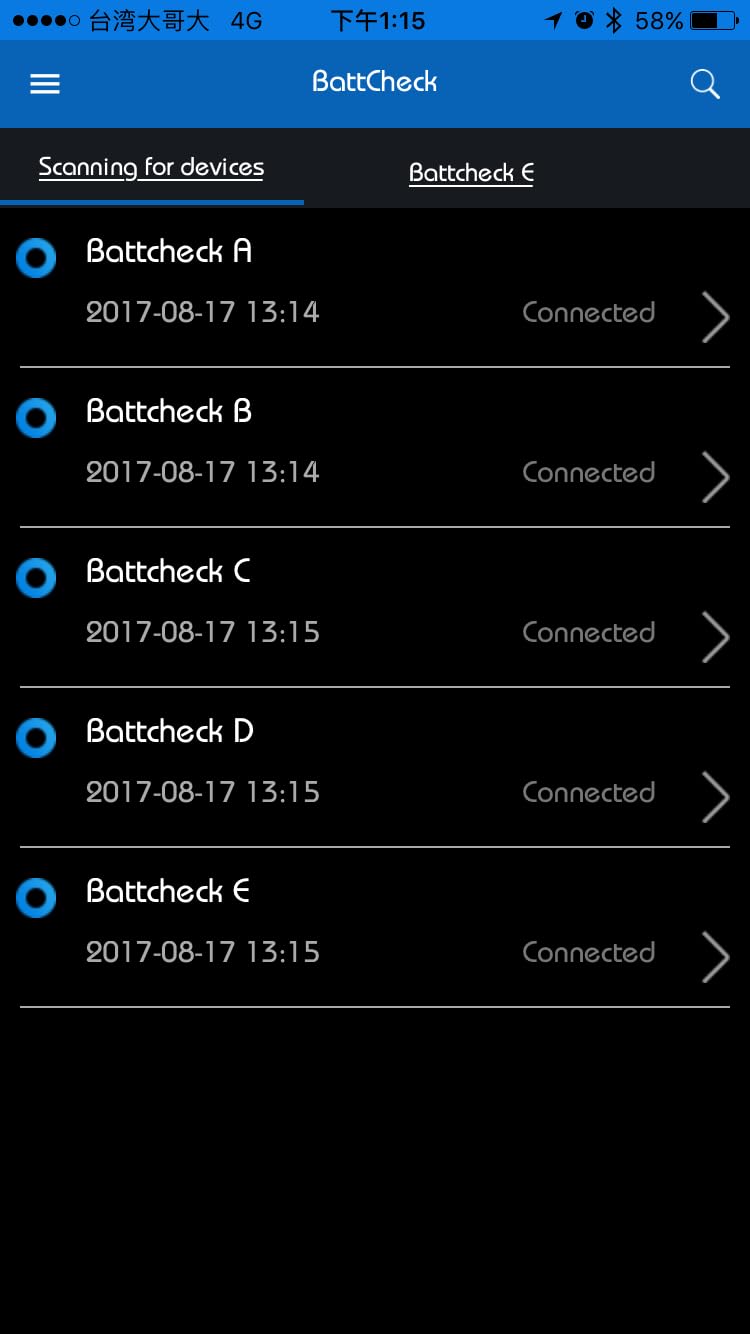Open Battcheck E device in the list
This screenshot has height=1334, width=750.
click(x=374, y=925)
